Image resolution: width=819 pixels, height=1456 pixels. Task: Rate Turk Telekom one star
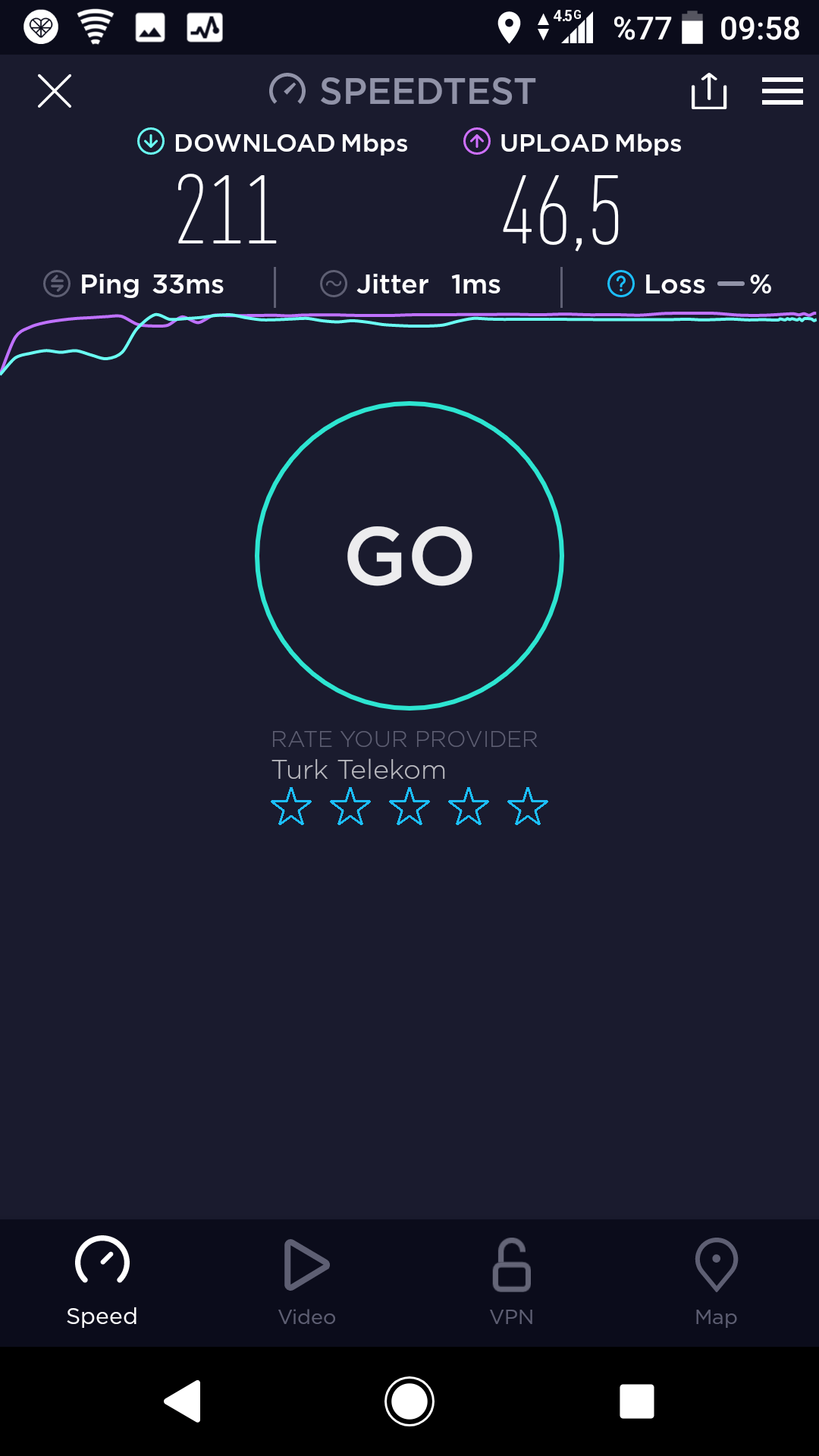(x=291, y=806)
